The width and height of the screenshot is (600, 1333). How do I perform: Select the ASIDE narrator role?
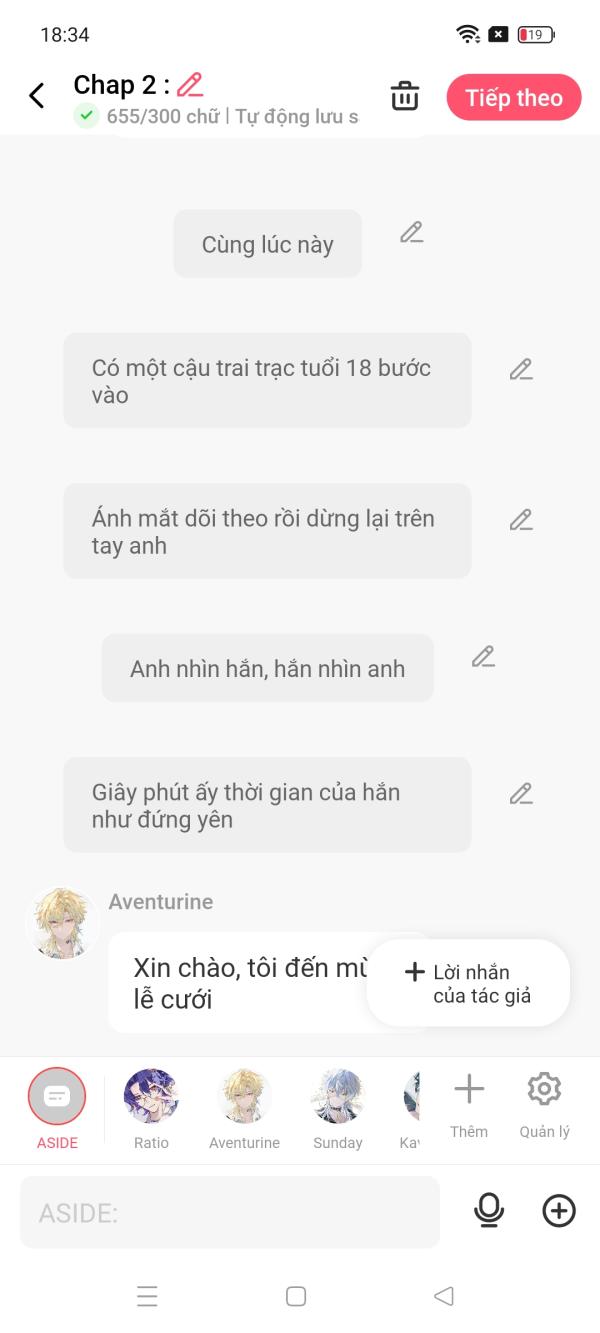pos(57,1097)
